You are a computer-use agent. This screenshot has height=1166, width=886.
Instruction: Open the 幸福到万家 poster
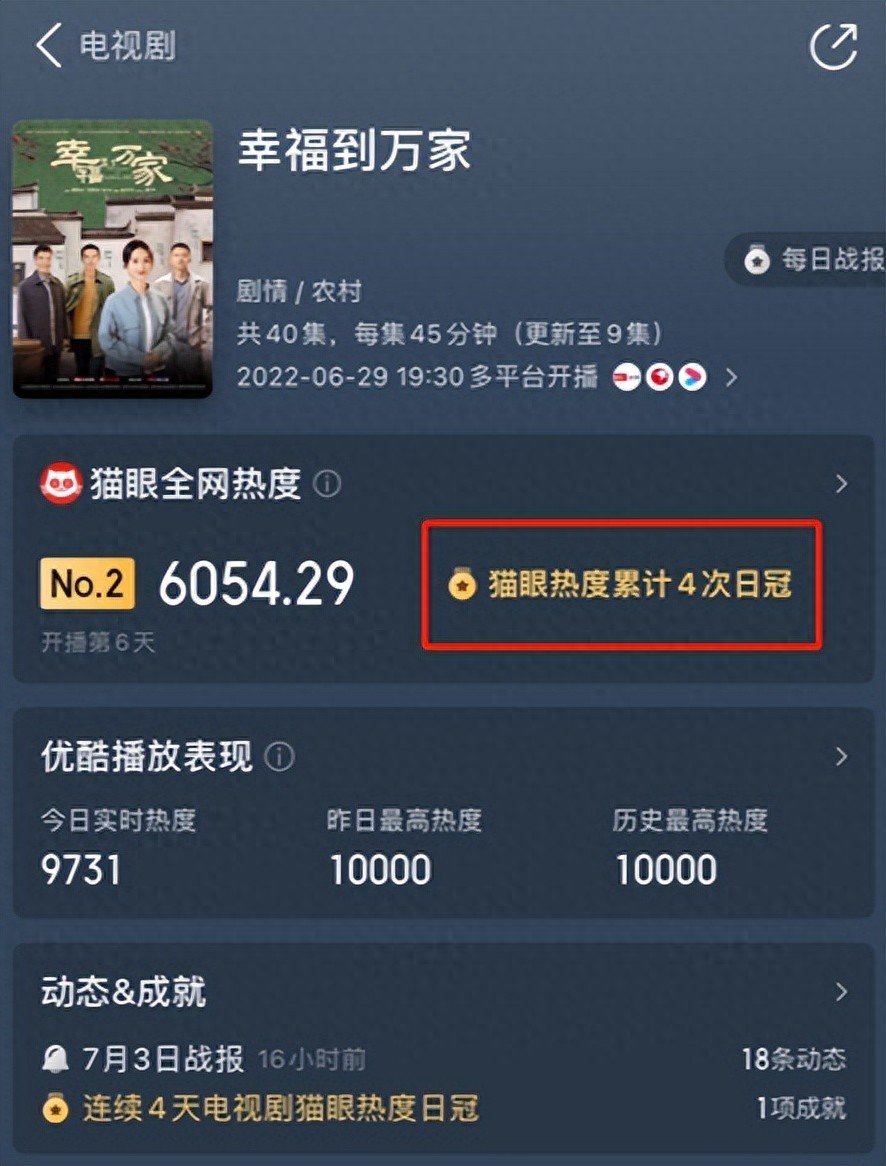pyautogui.click(x=112, y=259)
